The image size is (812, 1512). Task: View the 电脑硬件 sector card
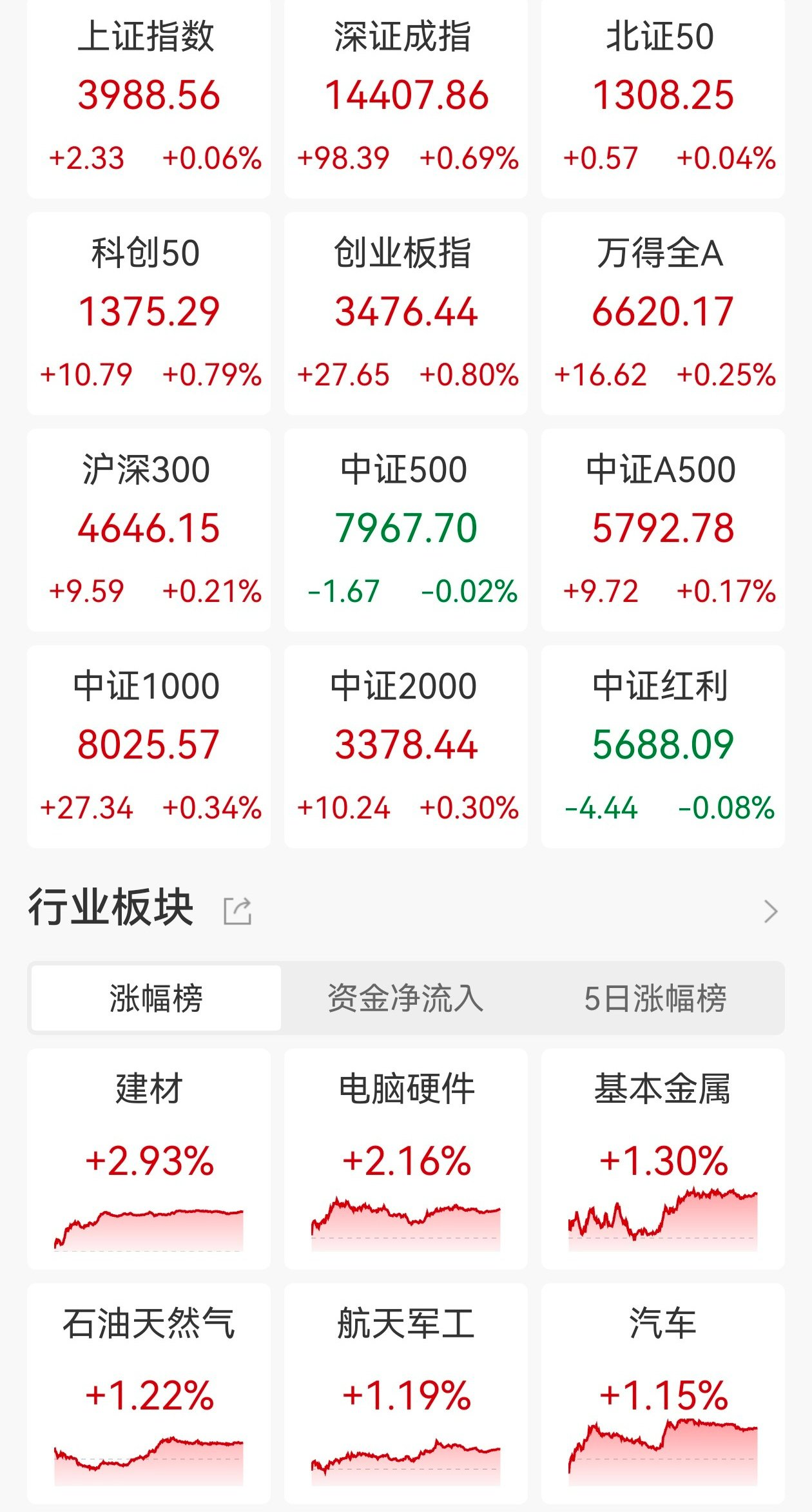click(406, 1159)
